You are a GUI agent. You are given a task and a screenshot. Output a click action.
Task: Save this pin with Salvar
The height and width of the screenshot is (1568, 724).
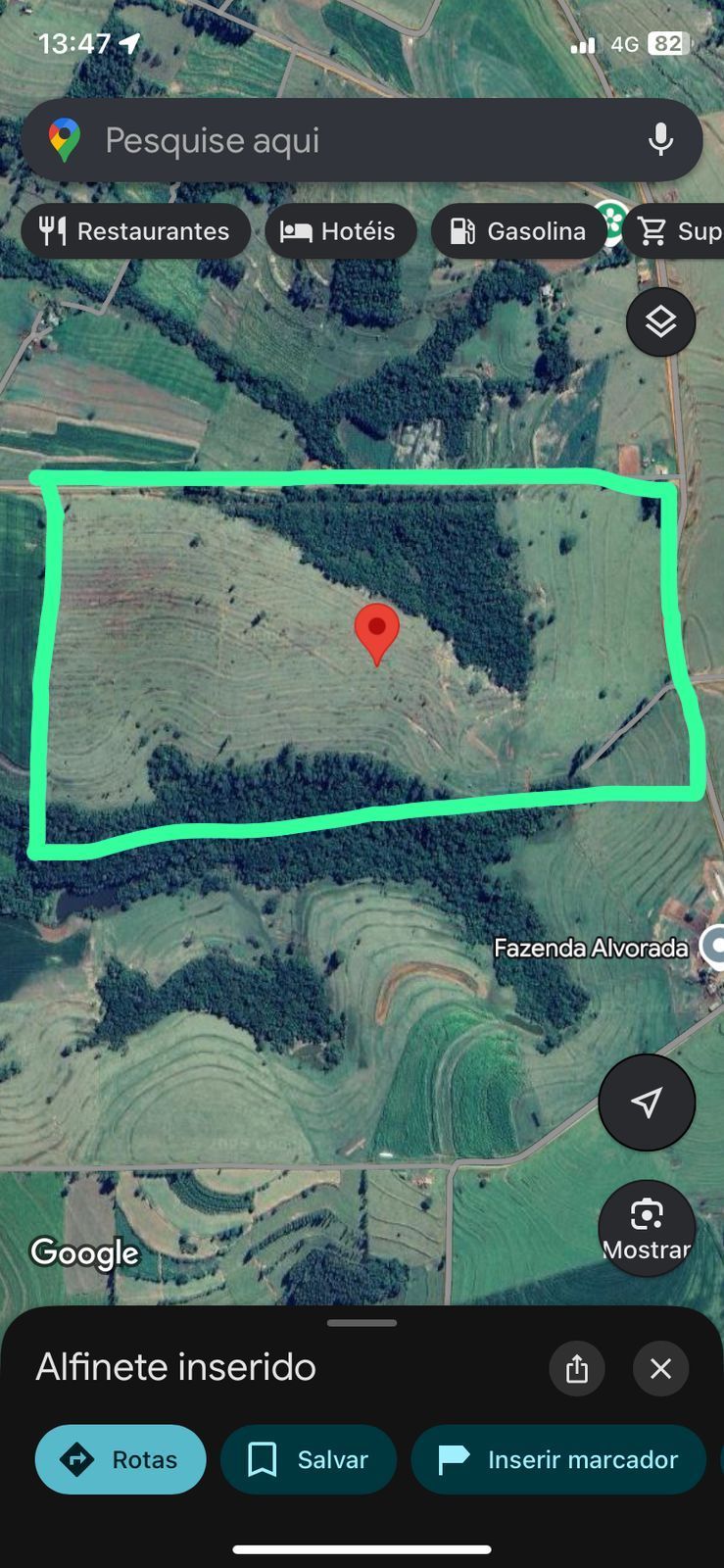309,1459
